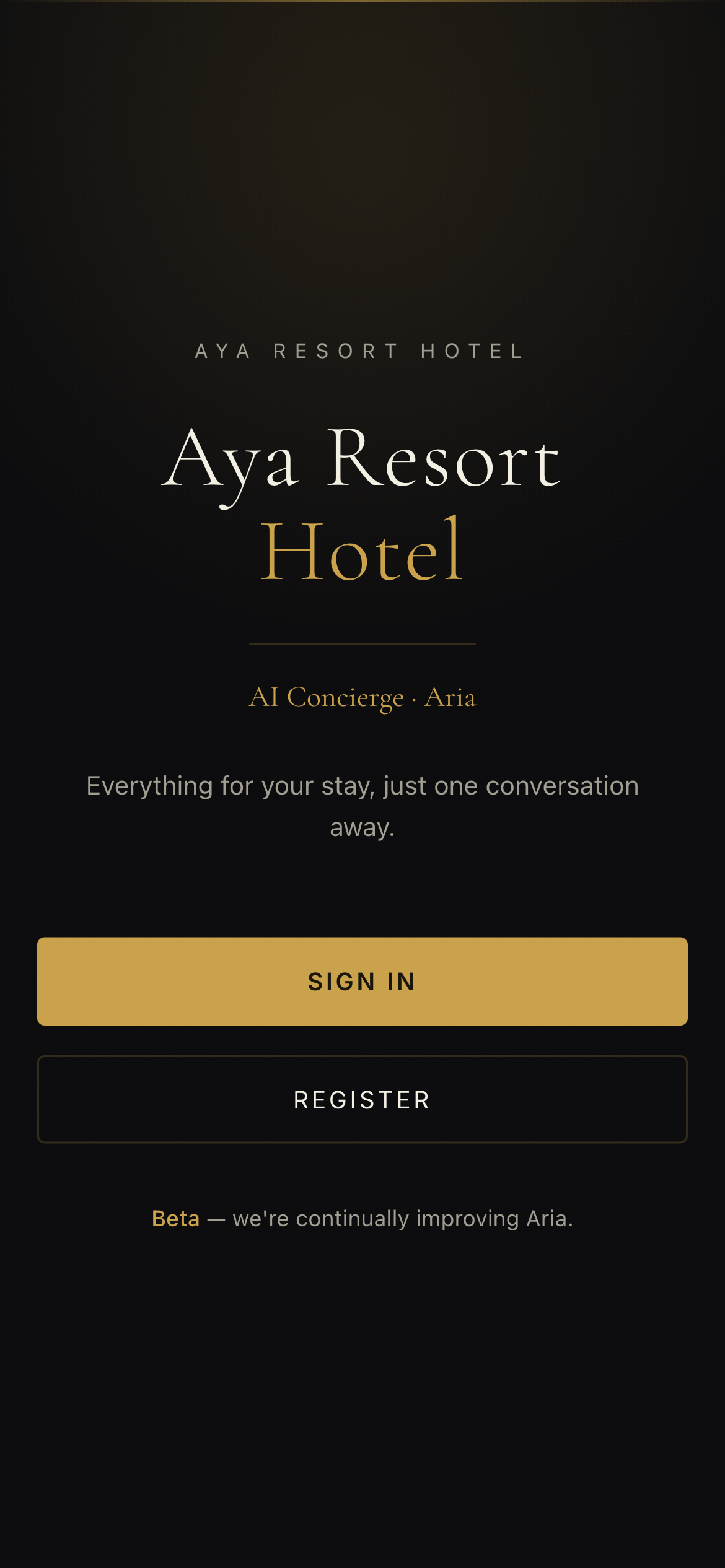The height and width of the screenshot is (1568, 725).
Task: Open the Register option
Action: (362, 1099)
